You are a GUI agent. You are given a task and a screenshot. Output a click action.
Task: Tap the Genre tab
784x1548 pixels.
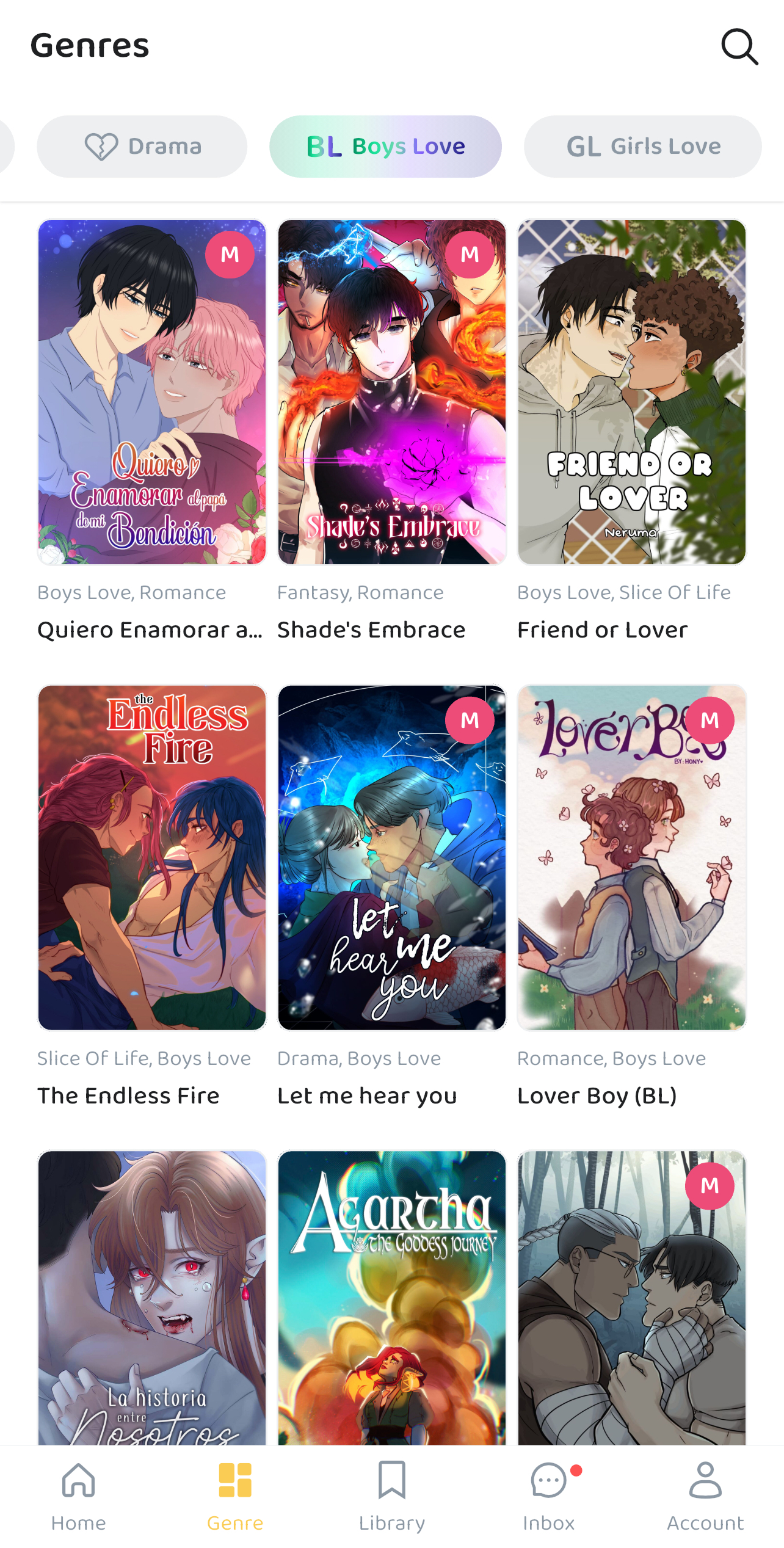(235, 1495)
